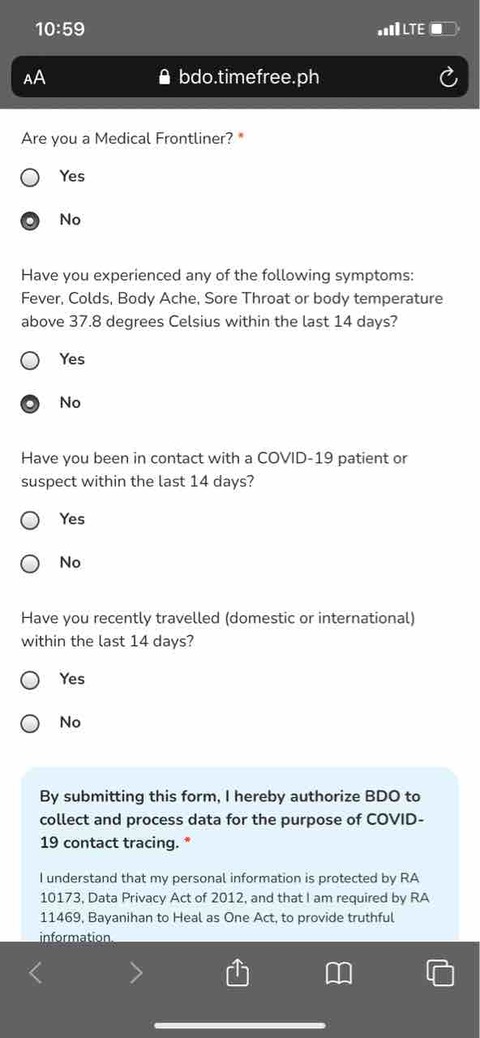Tap the bdo.timefree.ph address bar
The width and height of the screenshot is (480, 1038).
[240, 77]
